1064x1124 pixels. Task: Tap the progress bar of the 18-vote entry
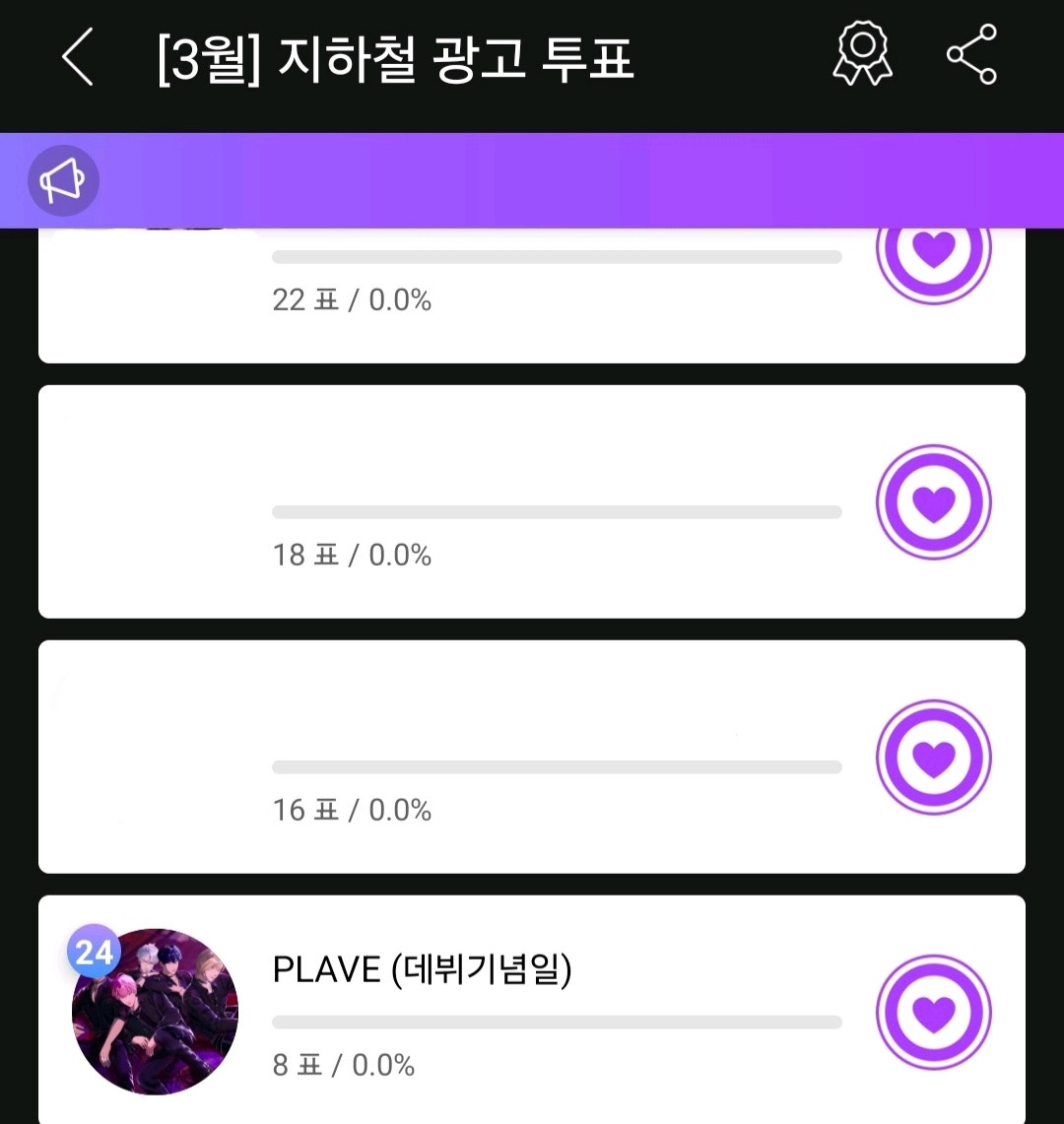[557, 511]
